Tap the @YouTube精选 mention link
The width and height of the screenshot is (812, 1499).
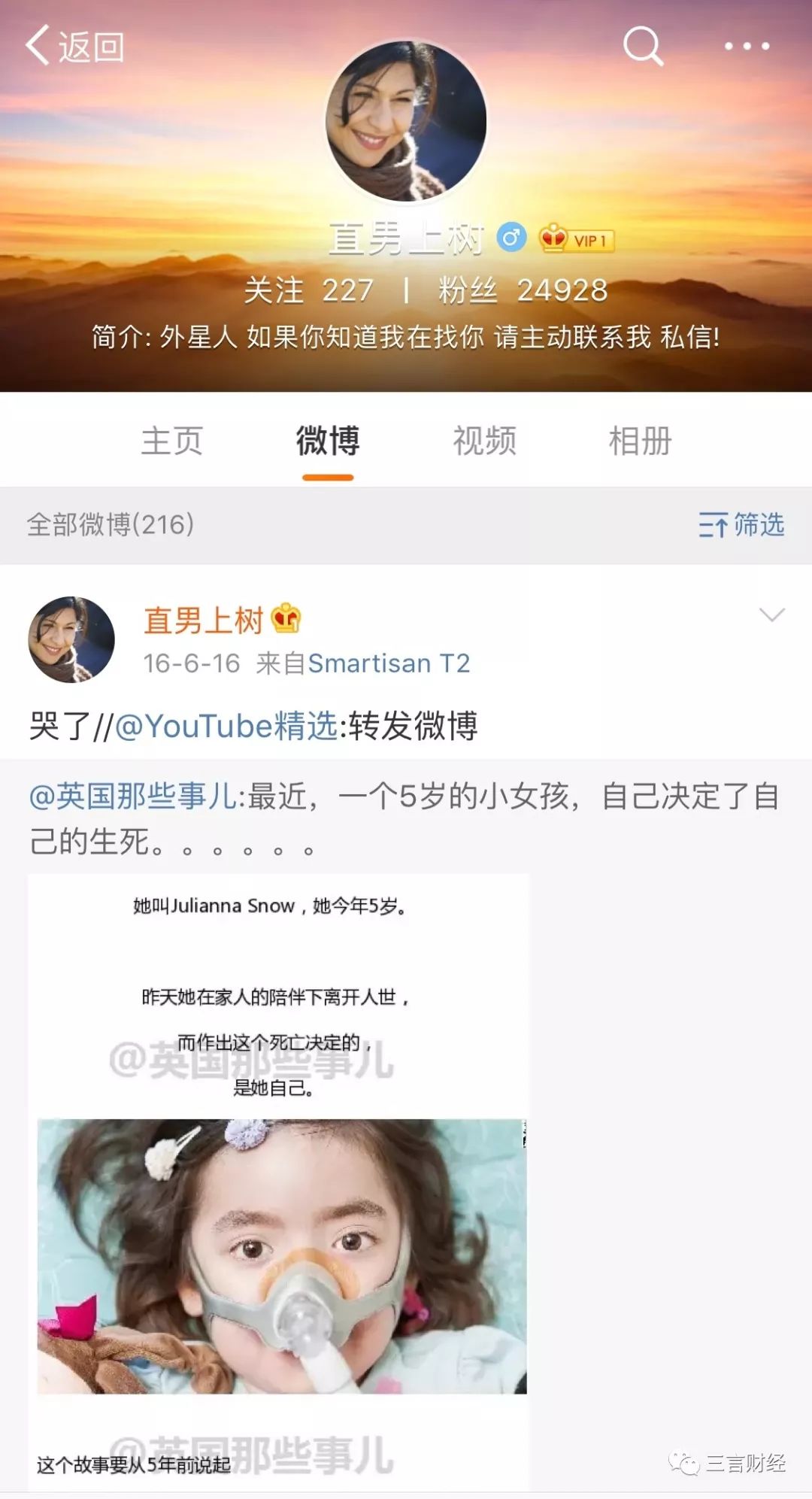pos(226,727)
